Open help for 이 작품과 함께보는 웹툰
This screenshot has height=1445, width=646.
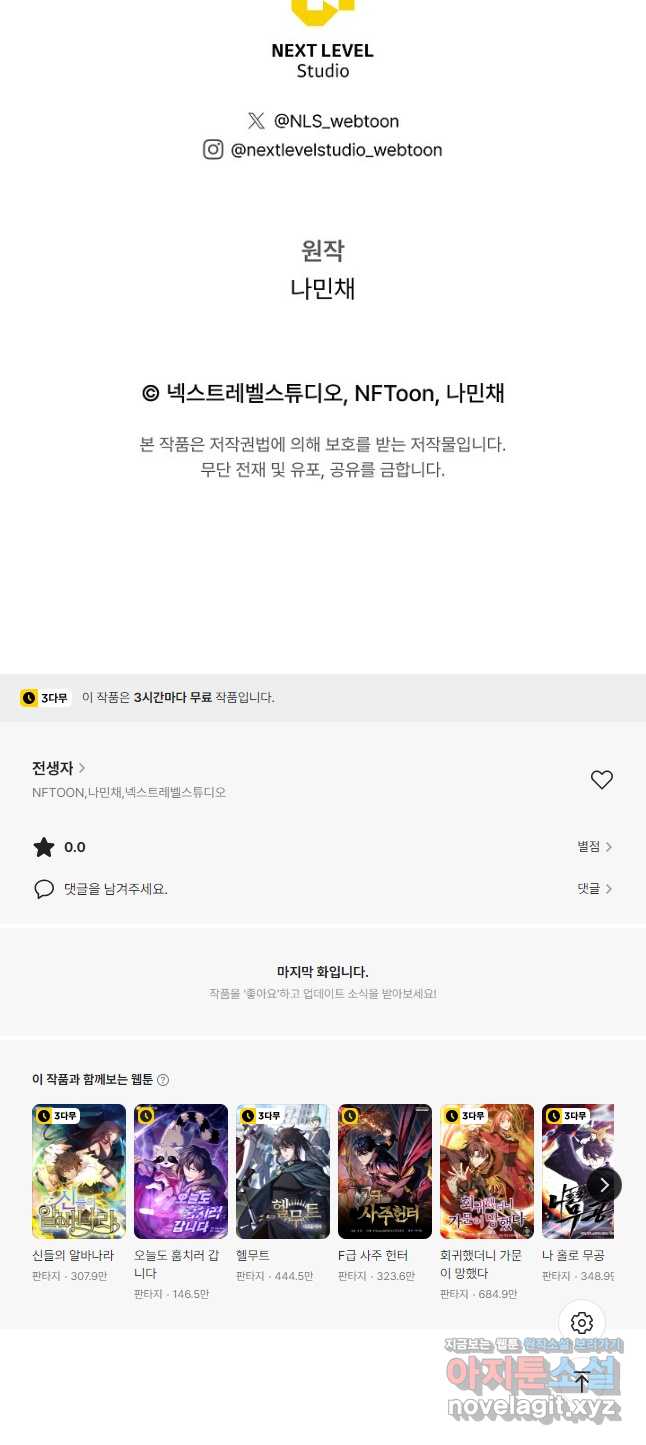(x=163, y=1080)
